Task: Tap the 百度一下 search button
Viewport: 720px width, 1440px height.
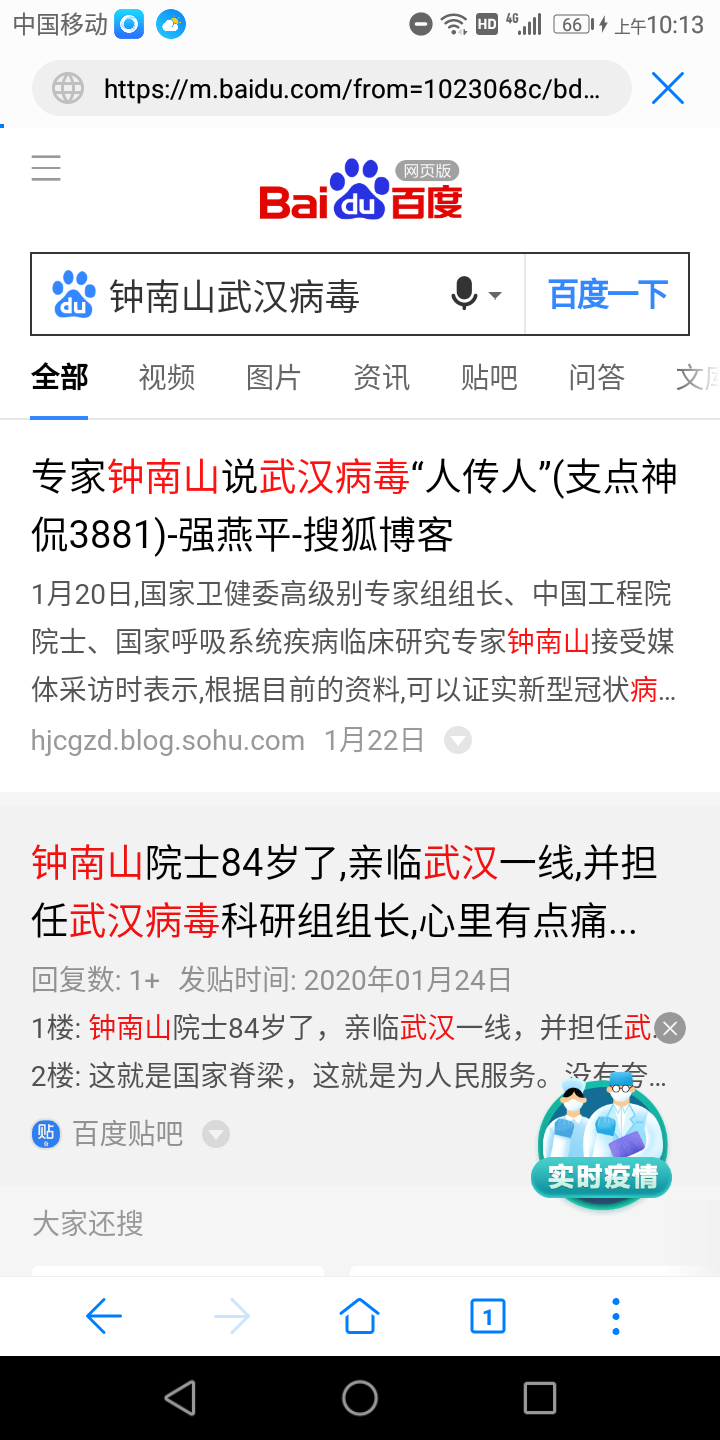Action: point(607,295)
